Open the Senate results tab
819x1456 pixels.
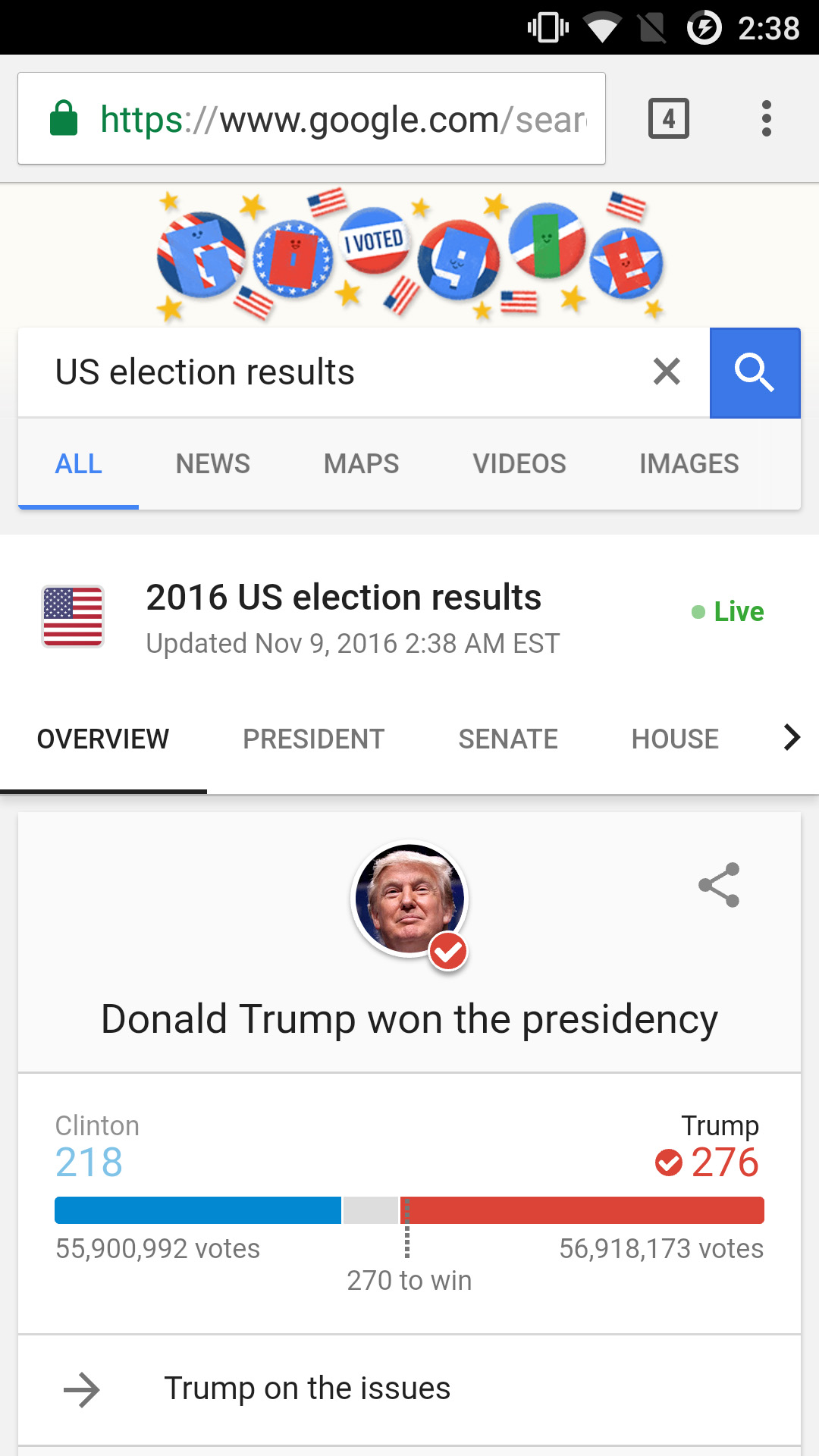coord(508,739)
